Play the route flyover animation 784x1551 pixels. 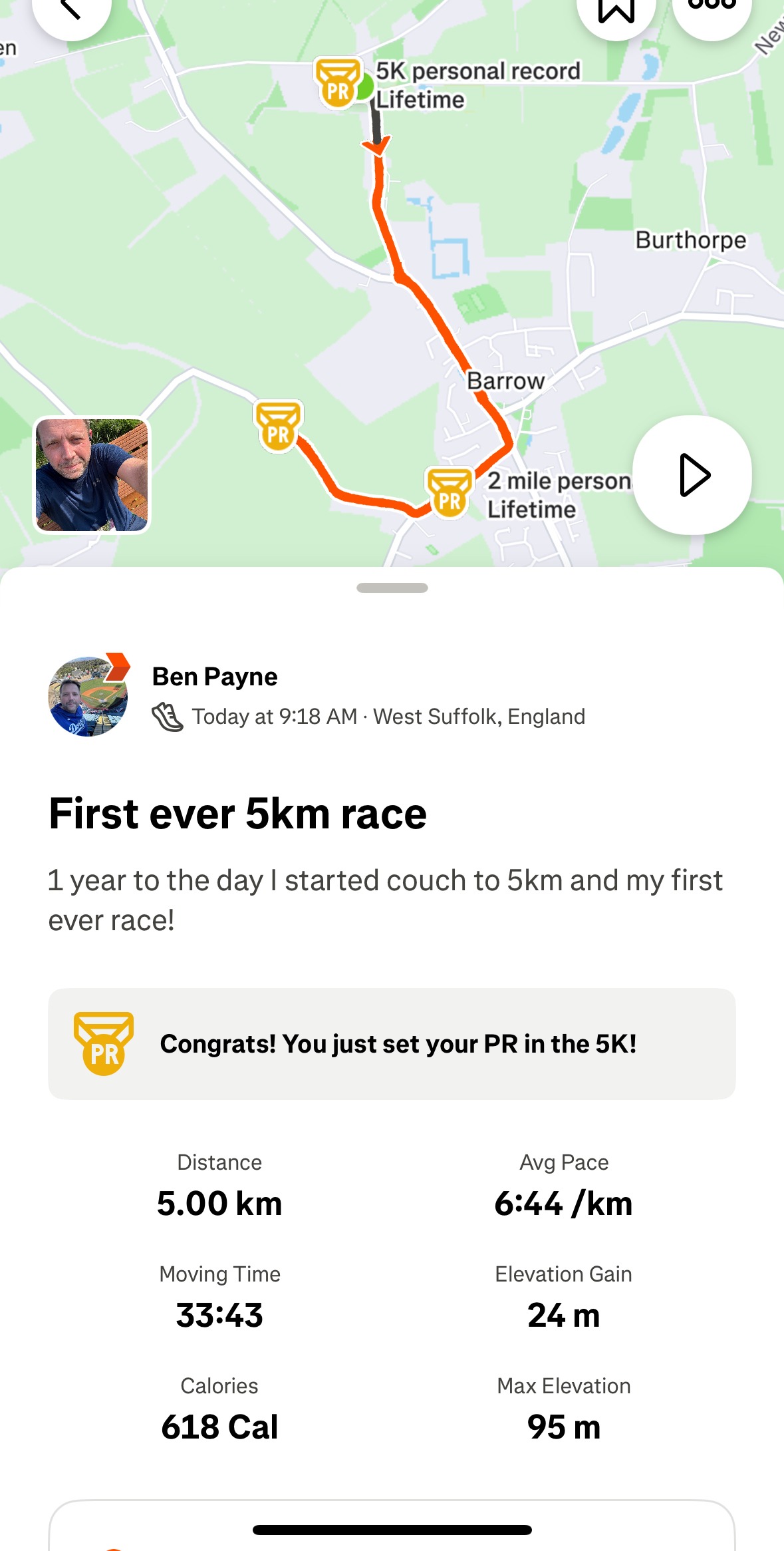click(692, 475)
